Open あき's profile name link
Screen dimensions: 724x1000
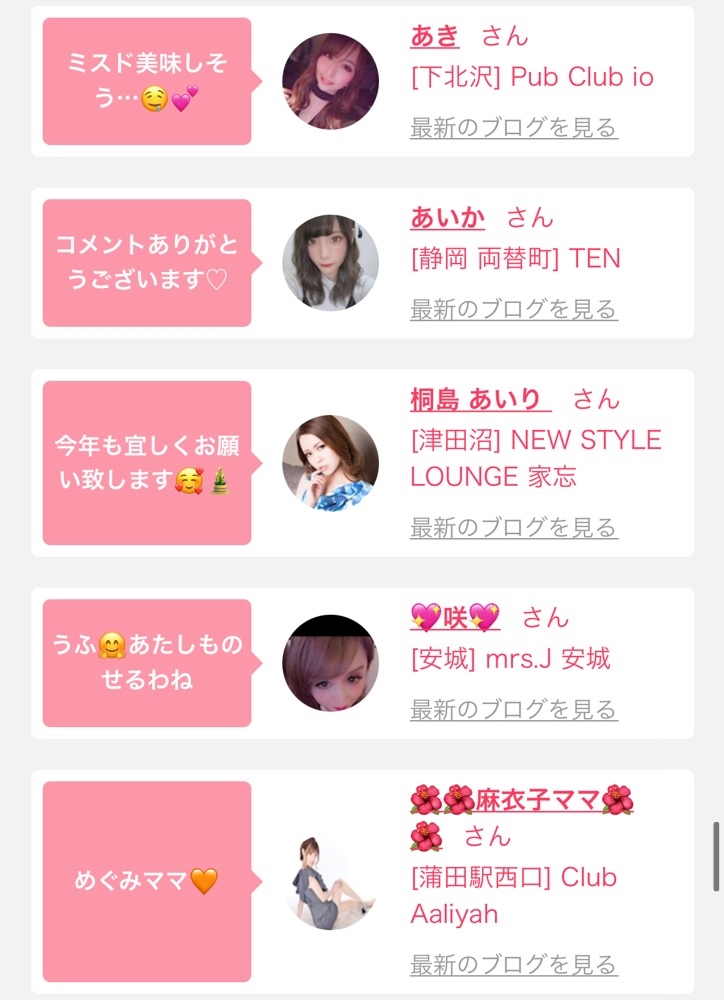[x=435, y=36]
